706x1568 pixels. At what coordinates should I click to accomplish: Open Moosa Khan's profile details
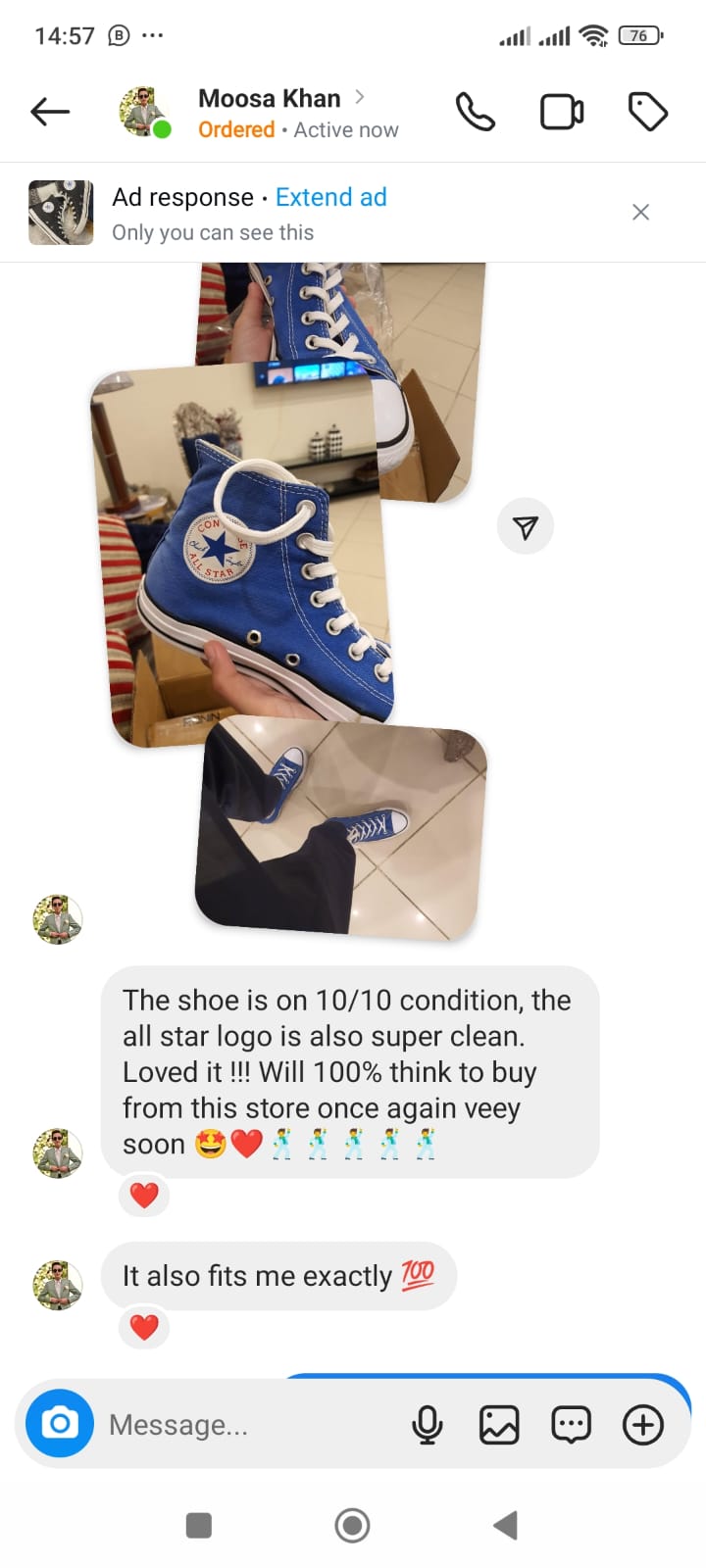tap(270, 99)
